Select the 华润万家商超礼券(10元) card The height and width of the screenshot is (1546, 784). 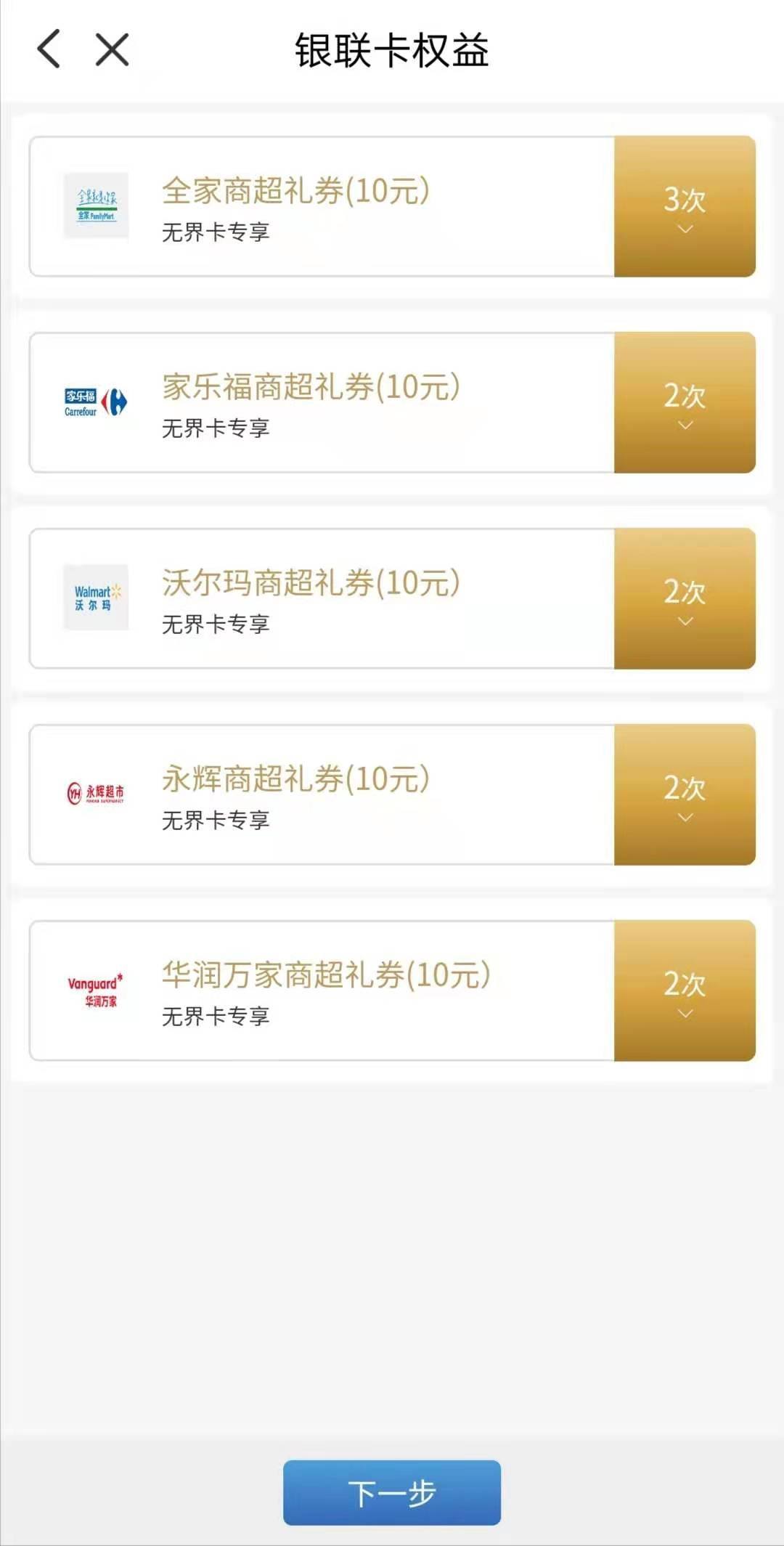[x=322, y=990]
